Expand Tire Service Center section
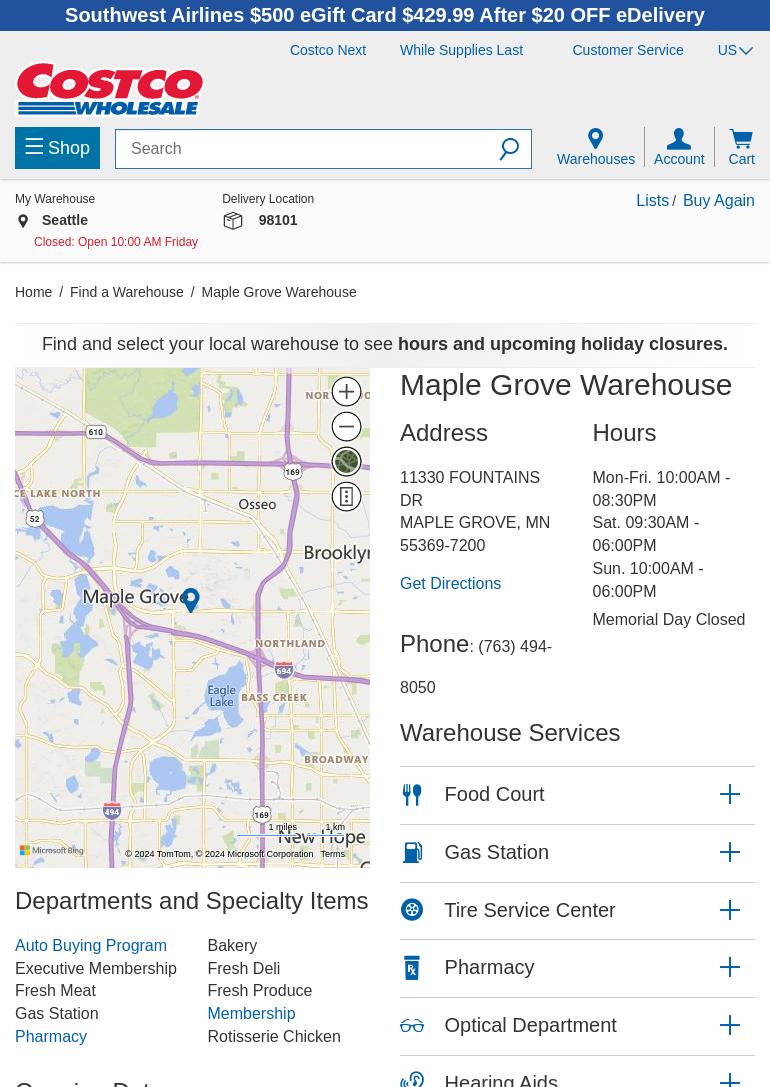The height and width of the screenshot is (1087, 770). click(x=729, y=910)
